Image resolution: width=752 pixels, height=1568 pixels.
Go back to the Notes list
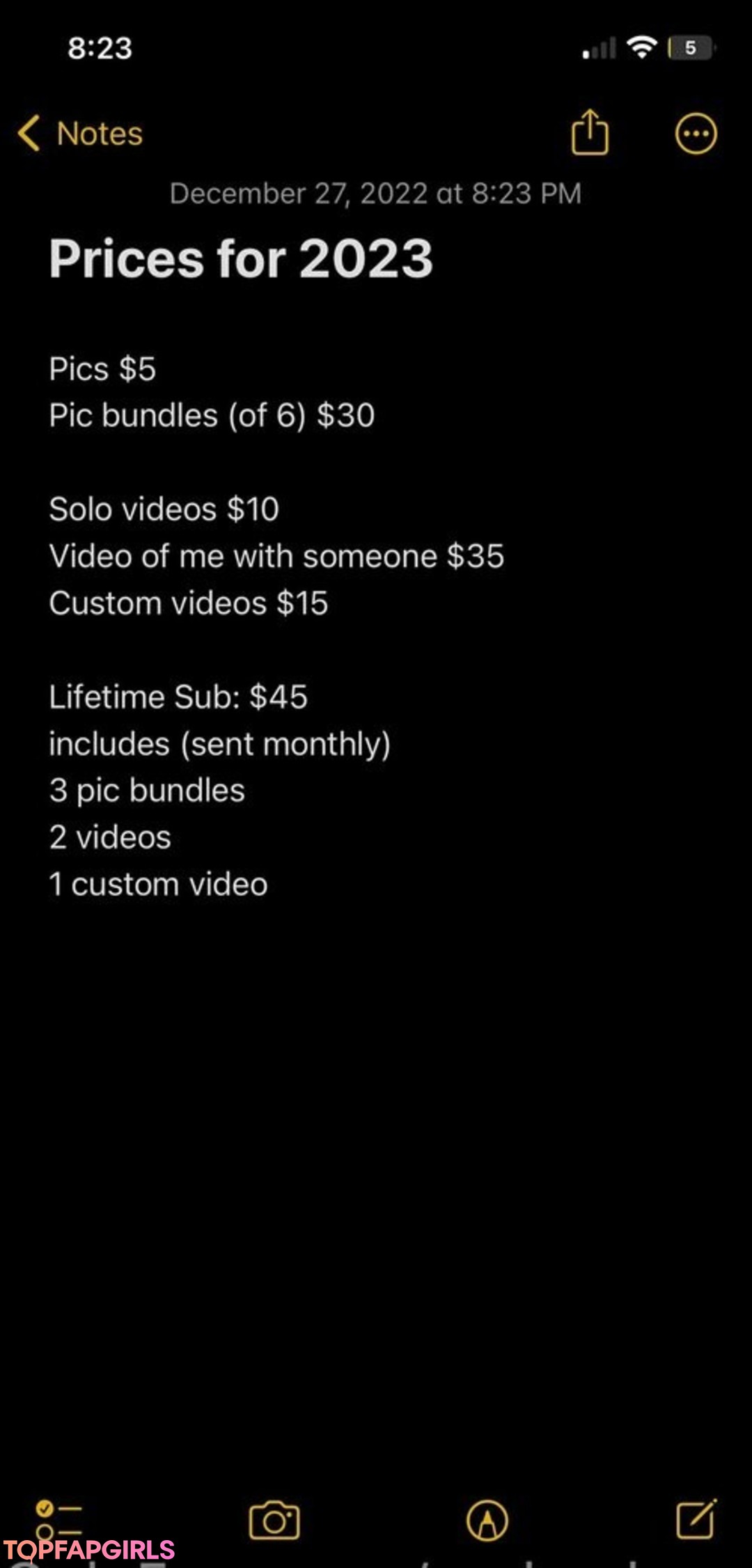[x=80, y=133]
